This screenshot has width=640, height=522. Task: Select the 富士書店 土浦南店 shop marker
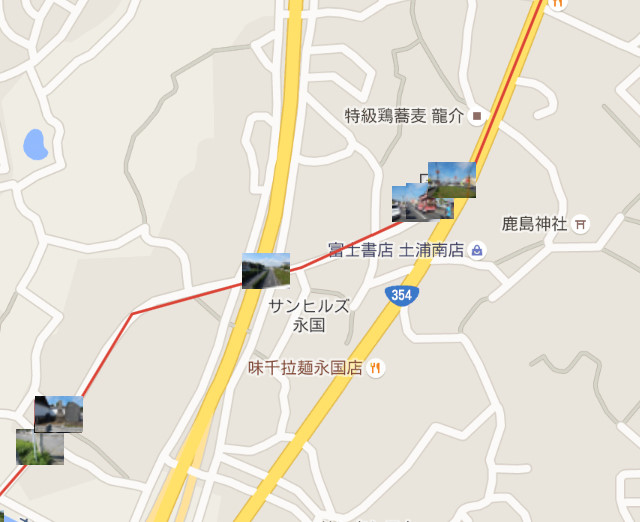(x=477, y=250)
